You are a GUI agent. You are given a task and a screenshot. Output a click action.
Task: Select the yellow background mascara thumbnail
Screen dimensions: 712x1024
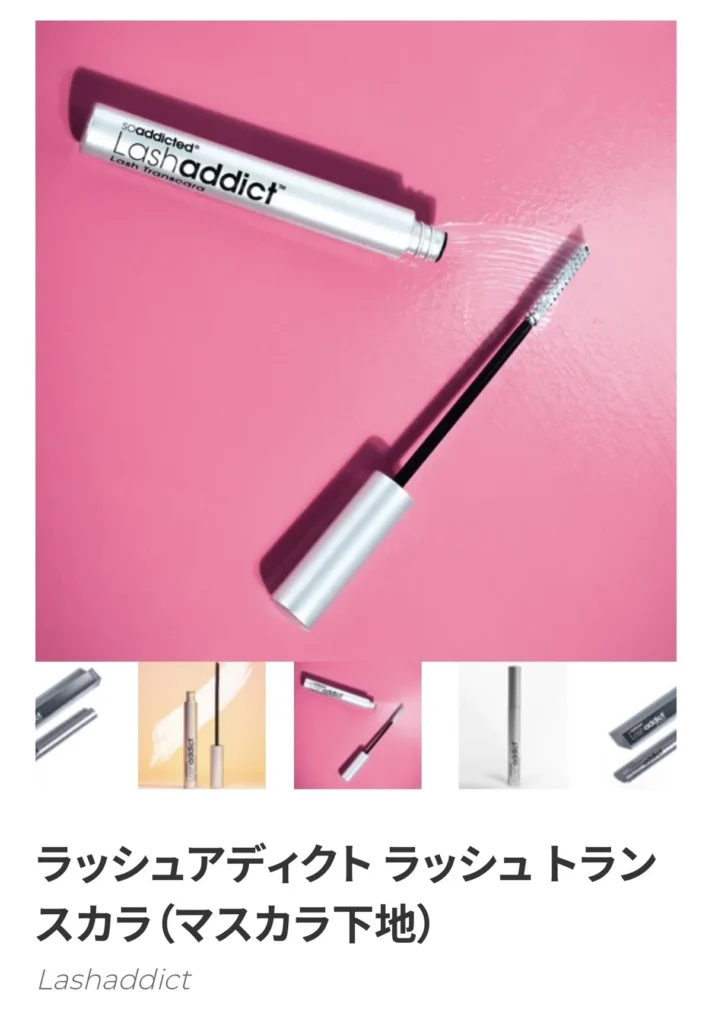point(201,725)
